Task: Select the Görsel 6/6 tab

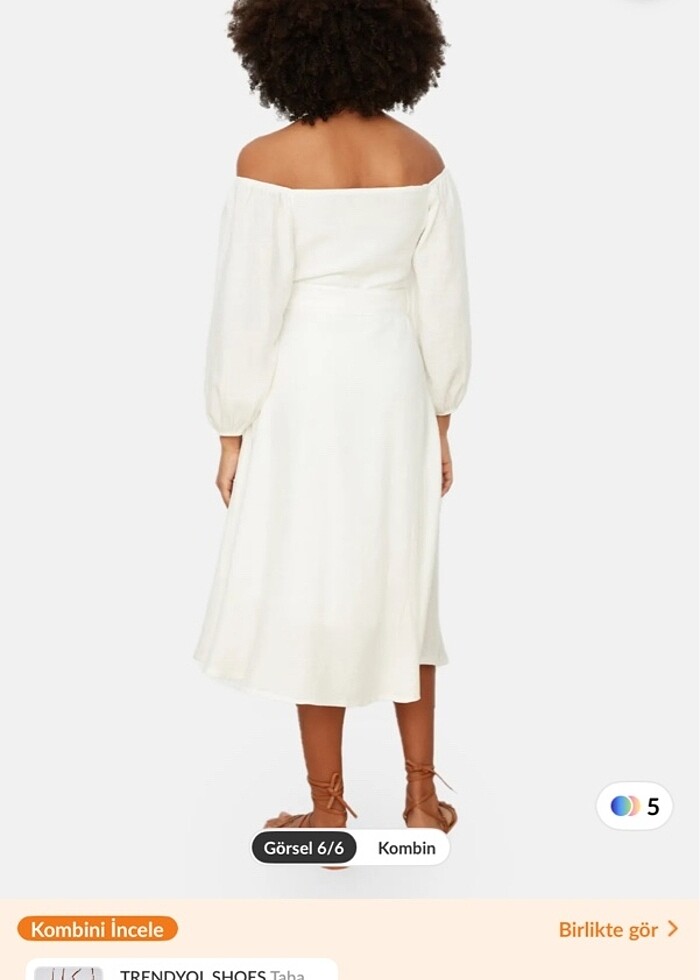Action: pyautogui.click(x=304, y=848)
